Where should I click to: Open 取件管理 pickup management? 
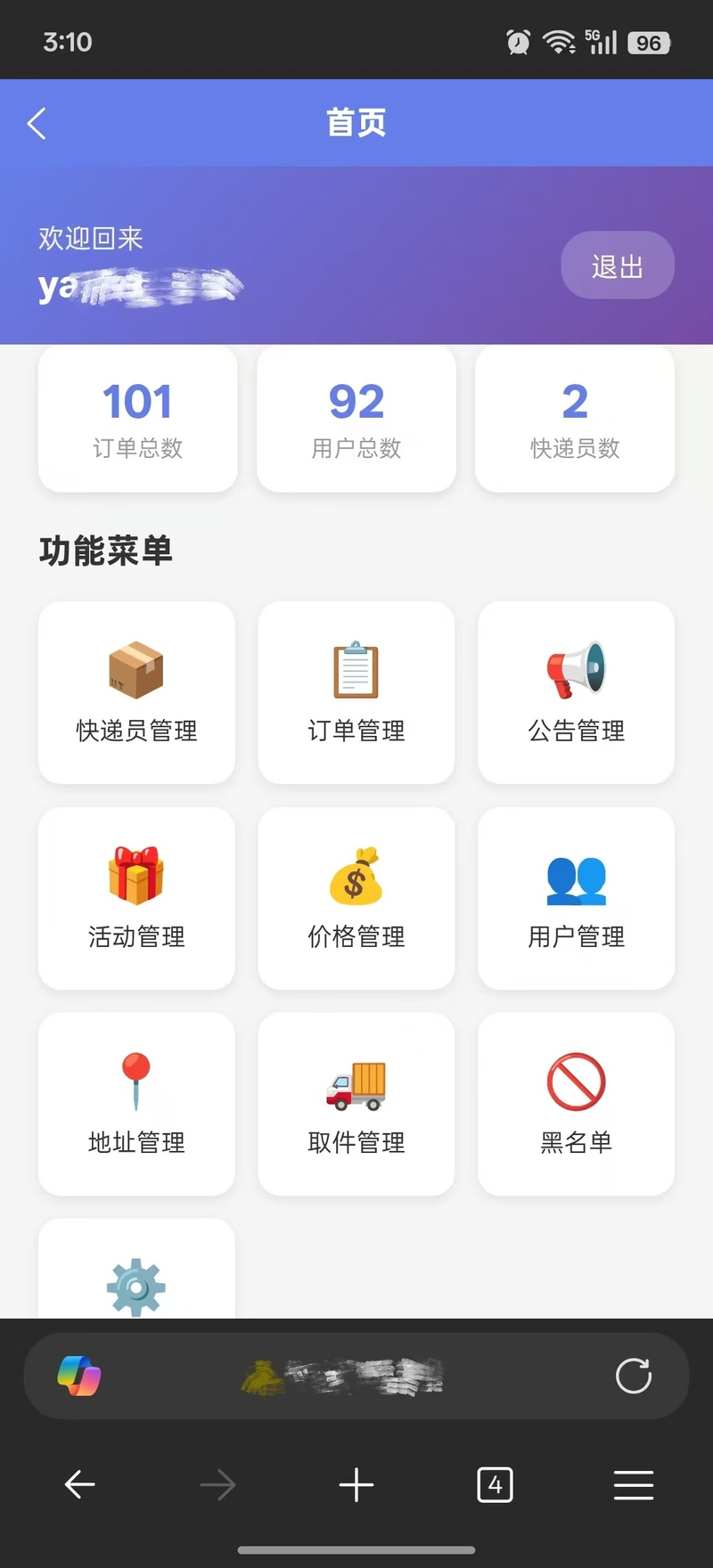[x=356, y=1103]
